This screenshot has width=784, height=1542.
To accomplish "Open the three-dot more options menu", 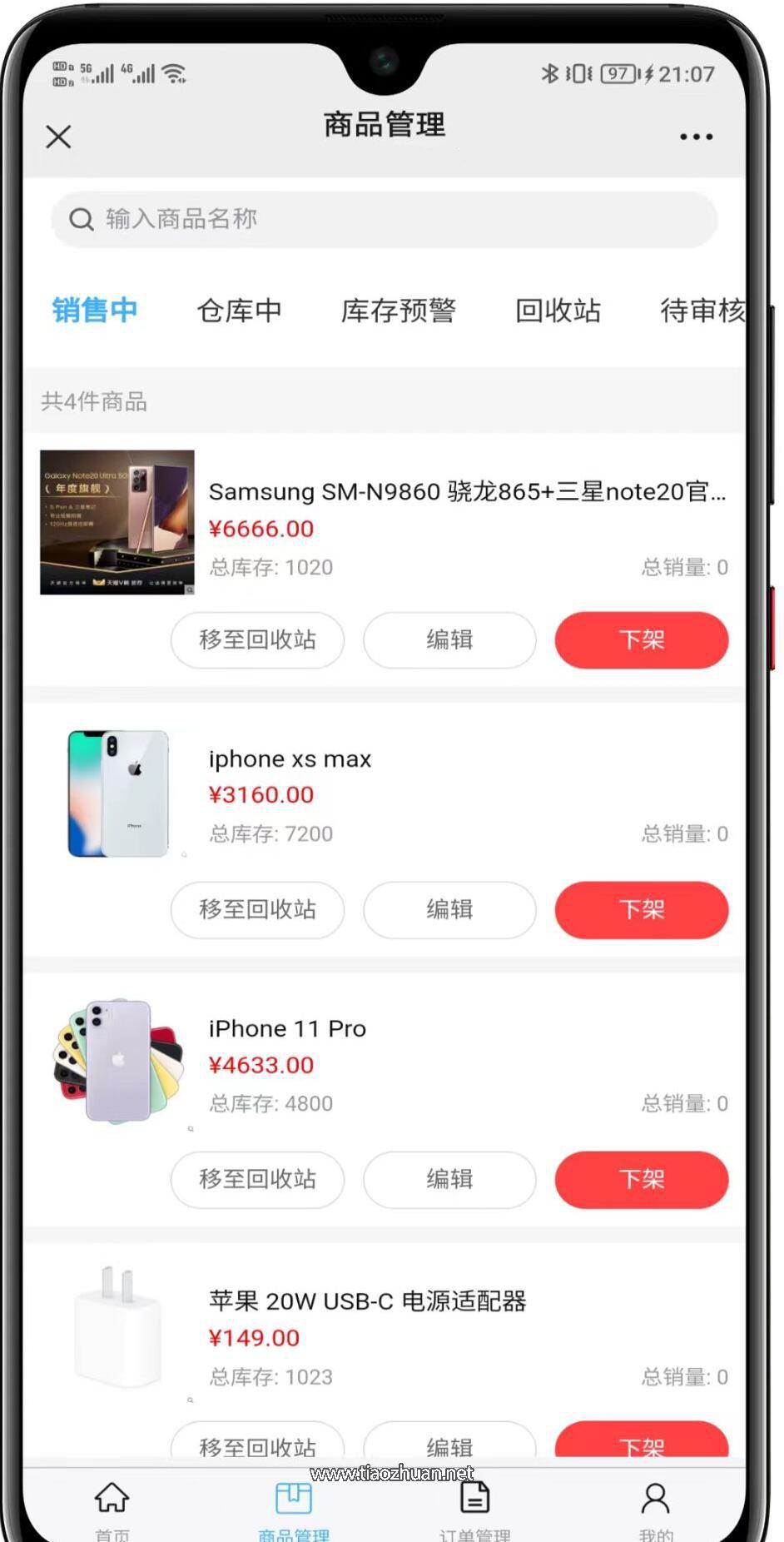I will point(695,136).
